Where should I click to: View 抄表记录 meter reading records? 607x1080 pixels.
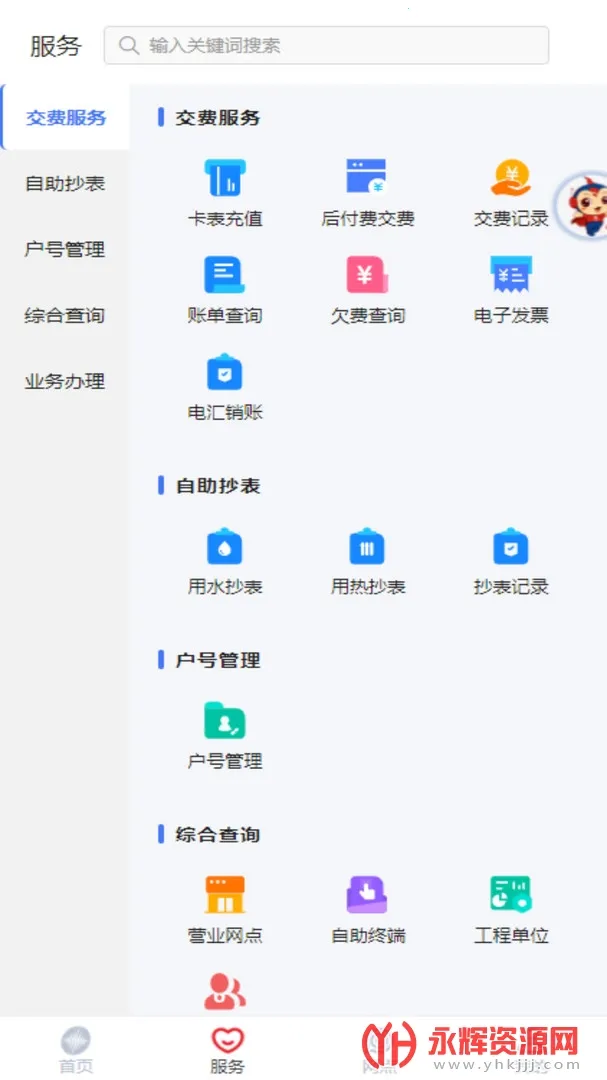(511, 560)
